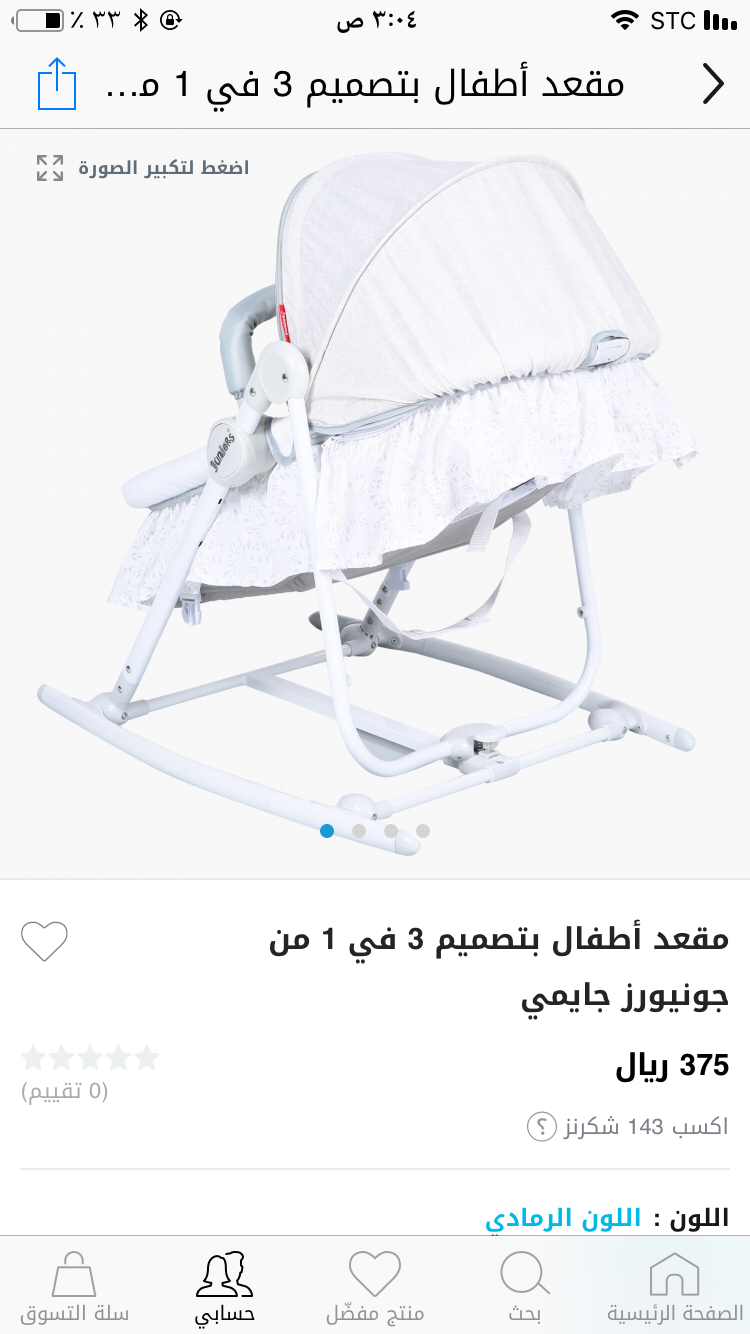This screenshot has height=1334, width=750.
Task: Share this product via the share icon
Action: pos(57,85)
